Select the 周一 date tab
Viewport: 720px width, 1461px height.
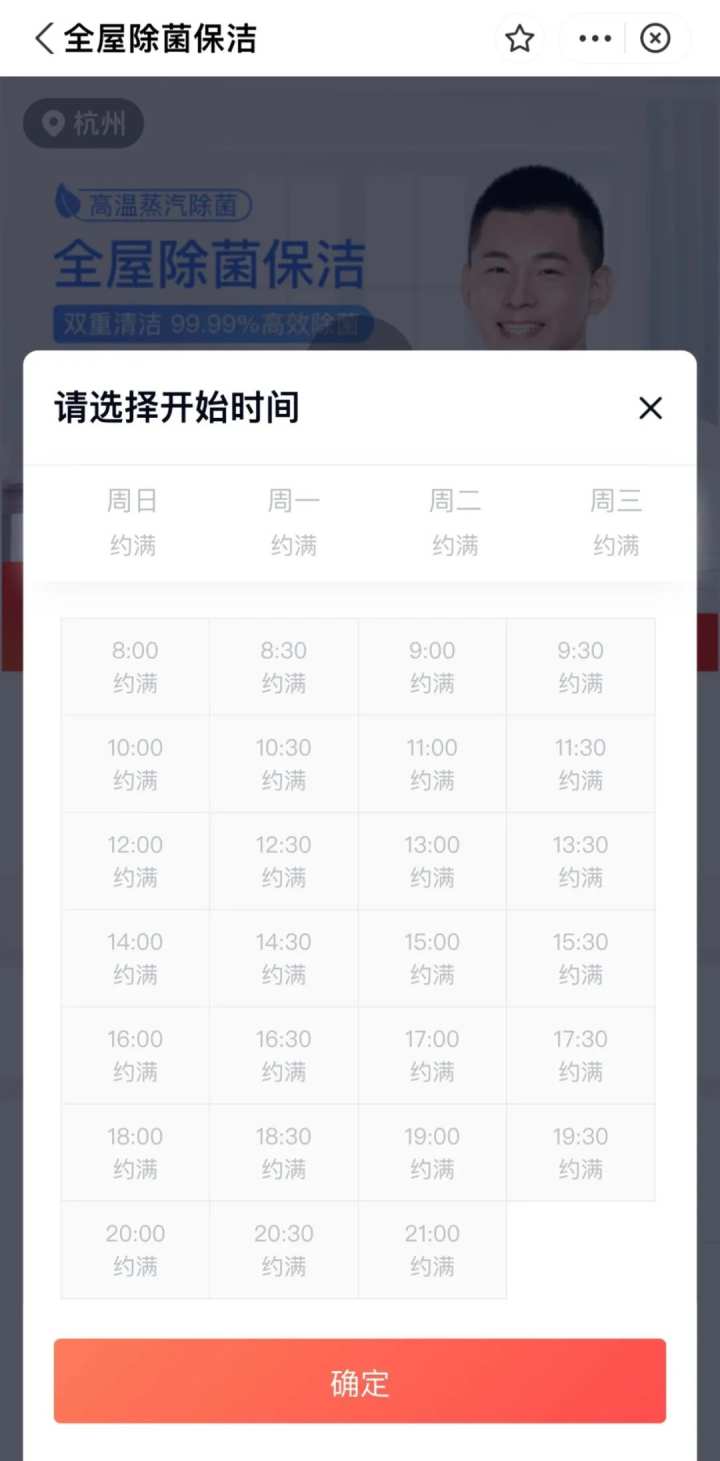[x=294, y=522]
